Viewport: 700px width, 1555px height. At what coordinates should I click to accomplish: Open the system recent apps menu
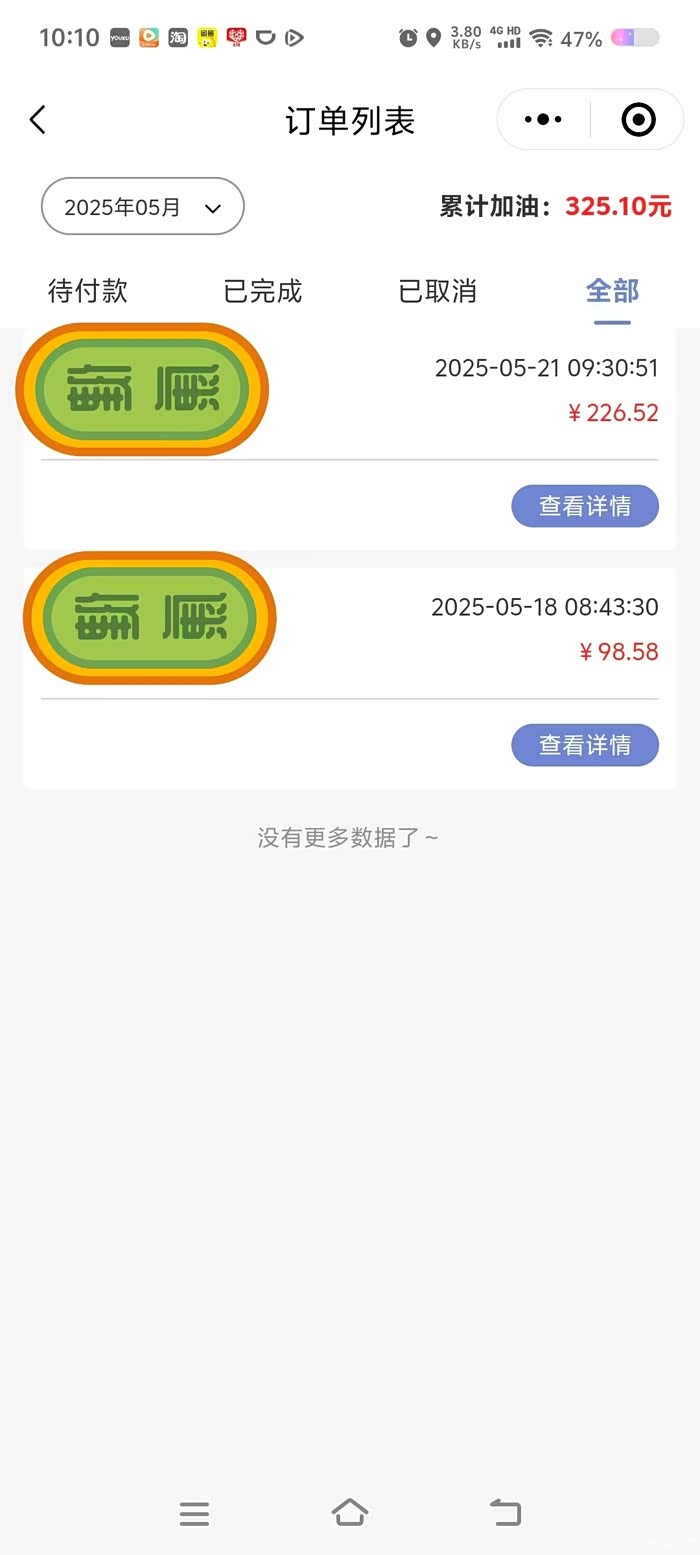(194, 1513)
